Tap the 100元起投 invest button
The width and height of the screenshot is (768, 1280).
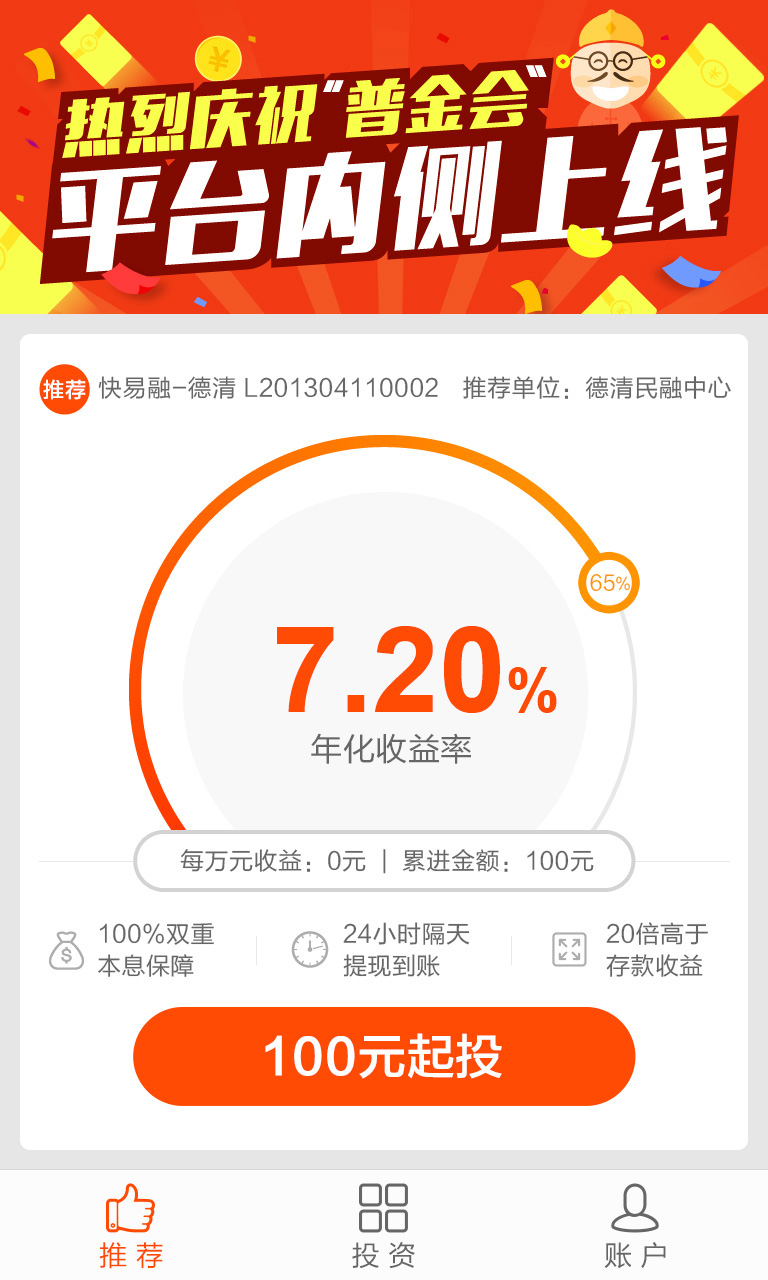384,1056
